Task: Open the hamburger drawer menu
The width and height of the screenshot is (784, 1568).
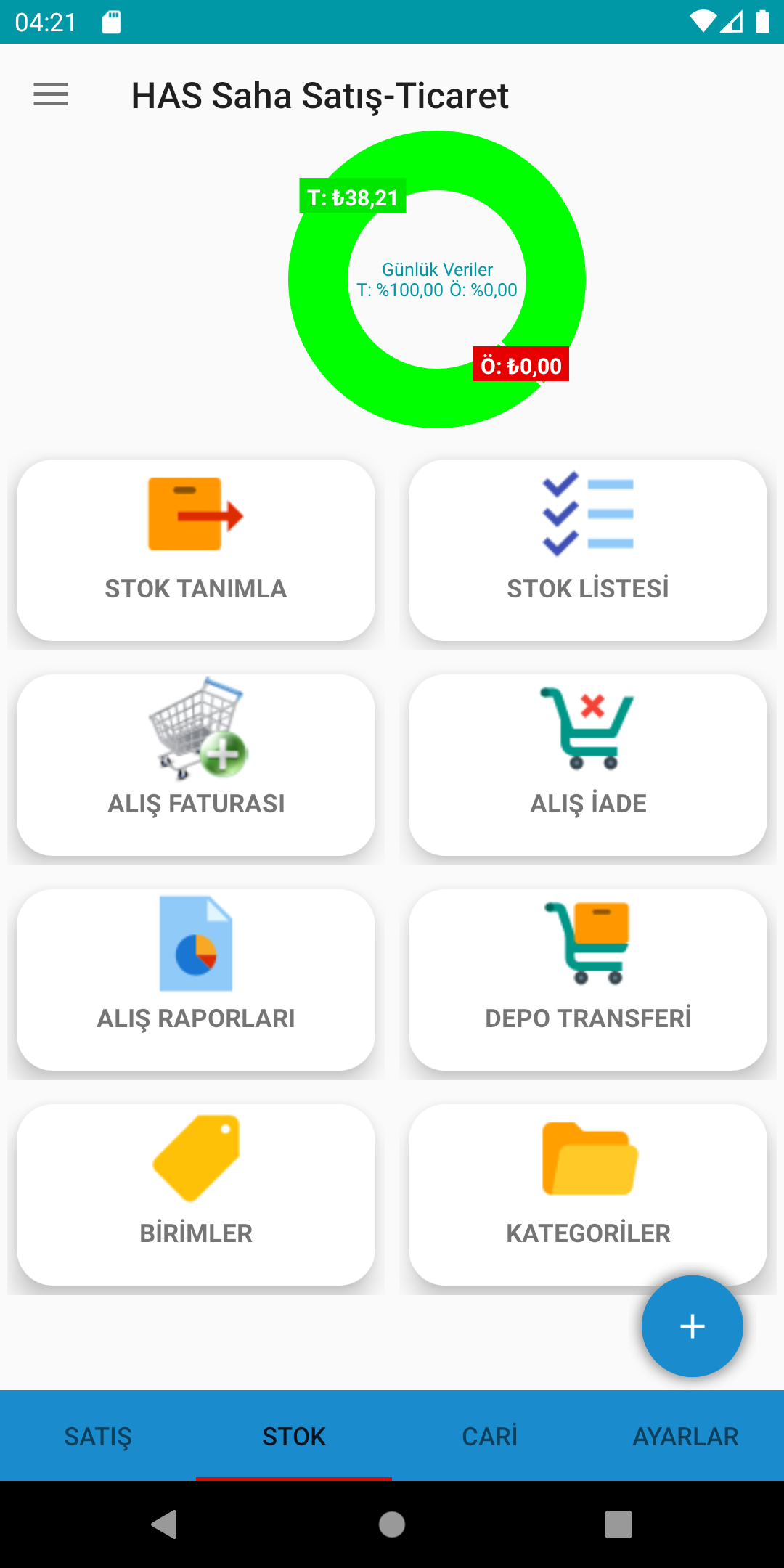Action: click(51, 94)
